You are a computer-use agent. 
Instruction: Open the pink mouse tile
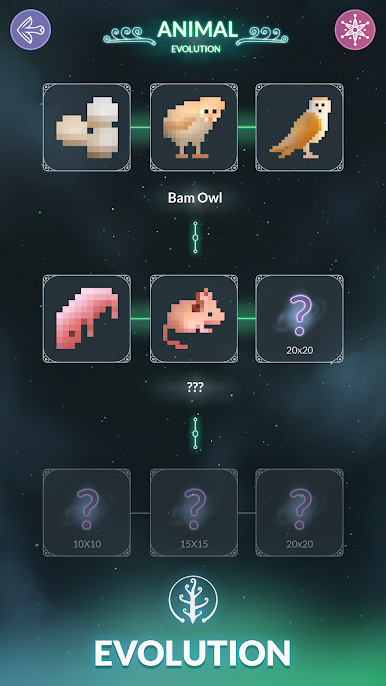point(194,319)
